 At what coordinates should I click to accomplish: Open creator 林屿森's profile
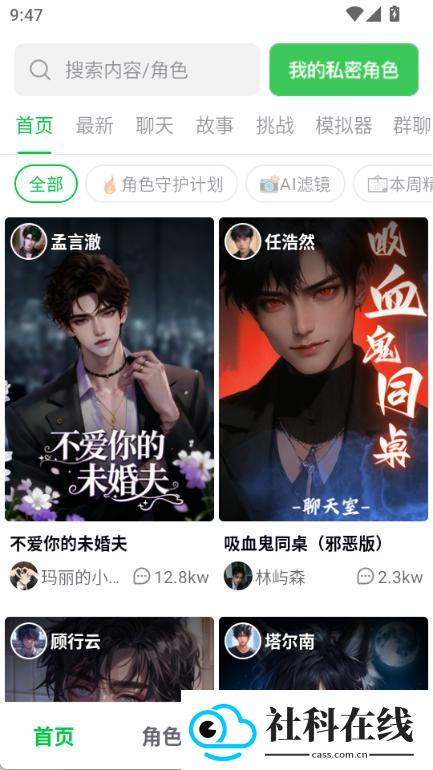pyautogui.click(x=265, y=577)
